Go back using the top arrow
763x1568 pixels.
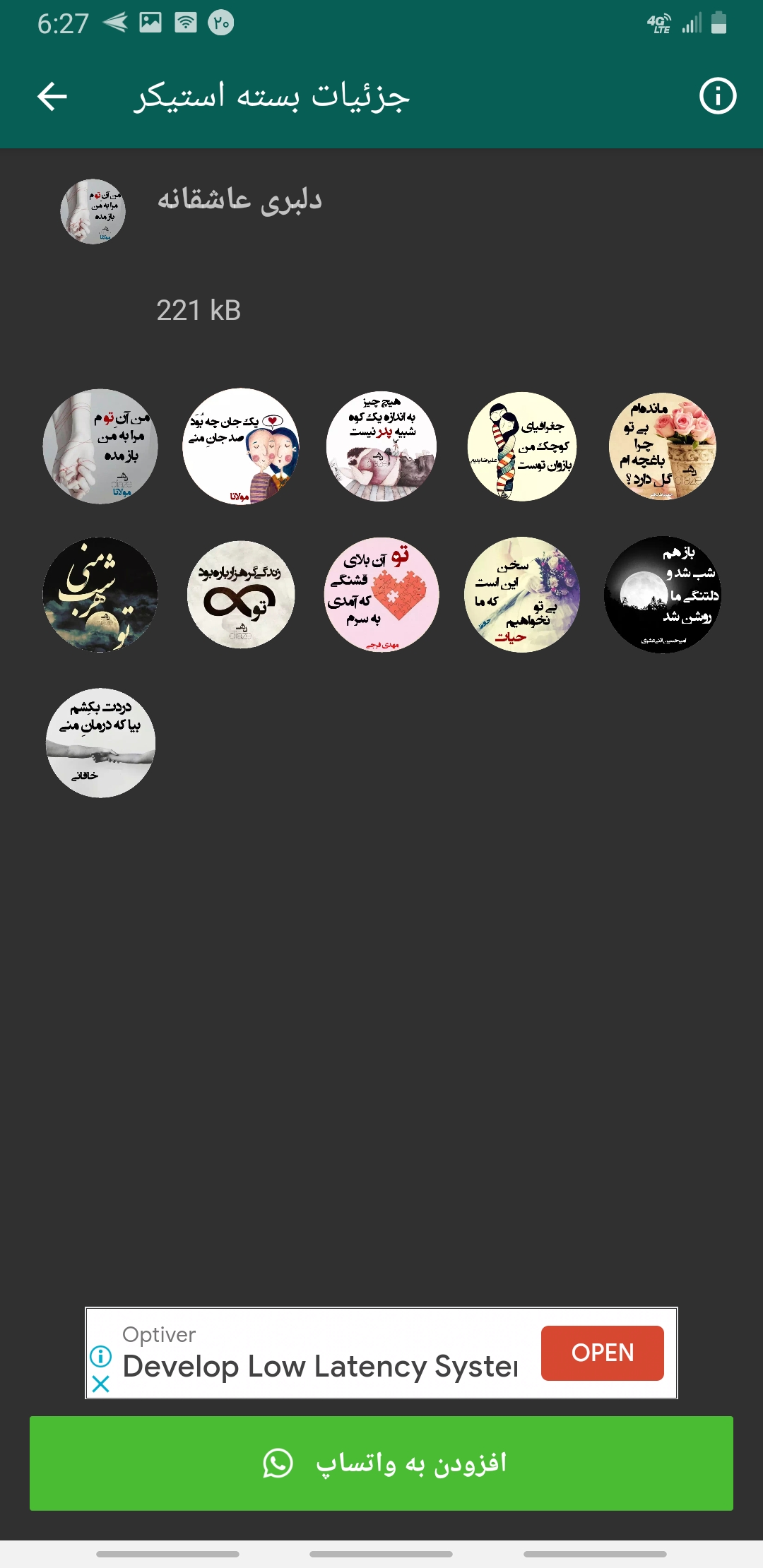pos(52,96)
